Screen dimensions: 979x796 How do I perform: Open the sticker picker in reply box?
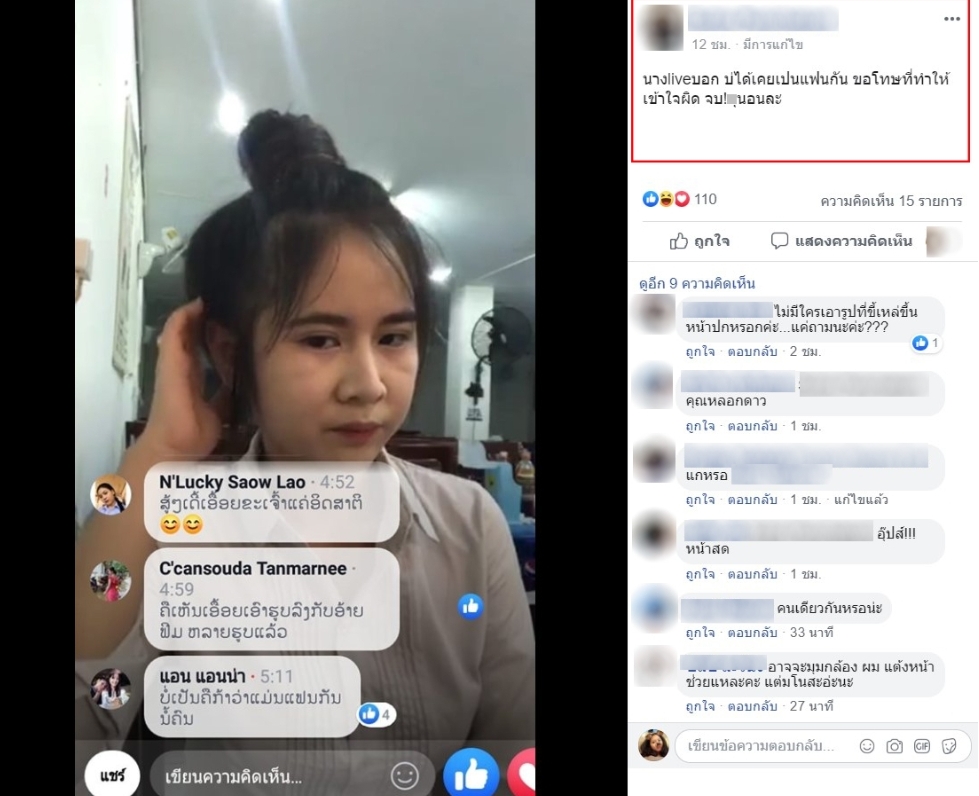pos(949,746)
